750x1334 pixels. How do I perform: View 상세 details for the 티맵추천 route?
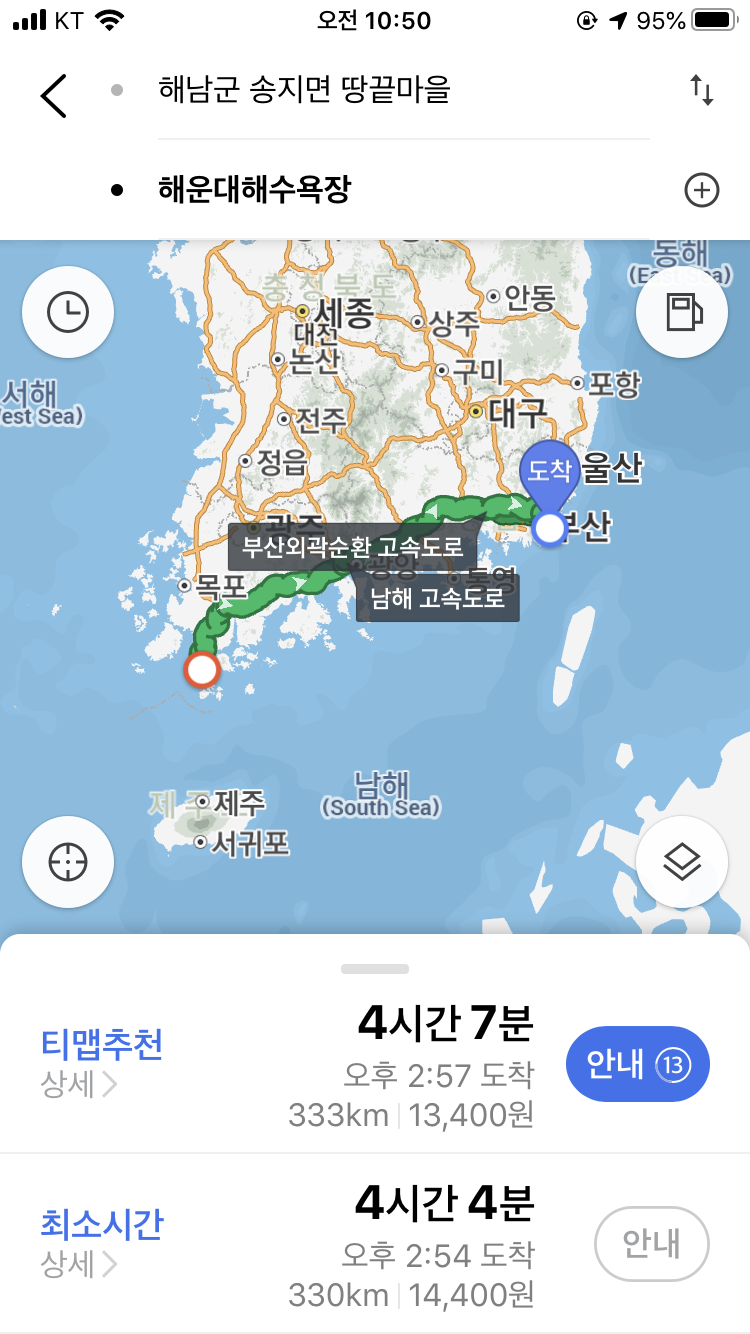80,1085
